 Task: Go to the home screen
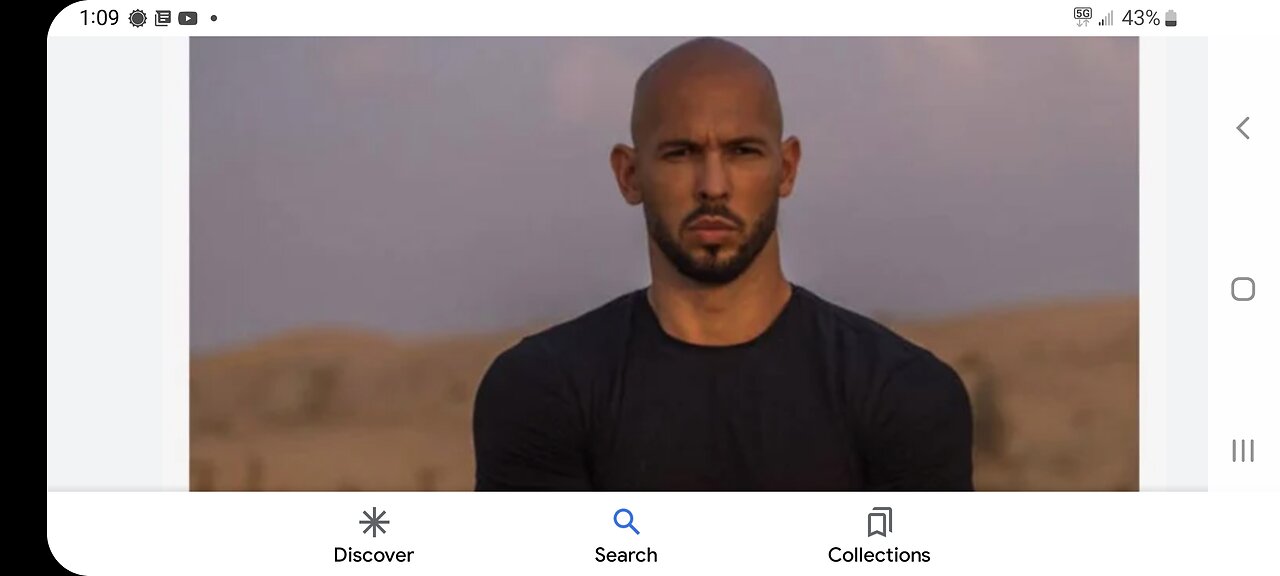click(1243, 289)
